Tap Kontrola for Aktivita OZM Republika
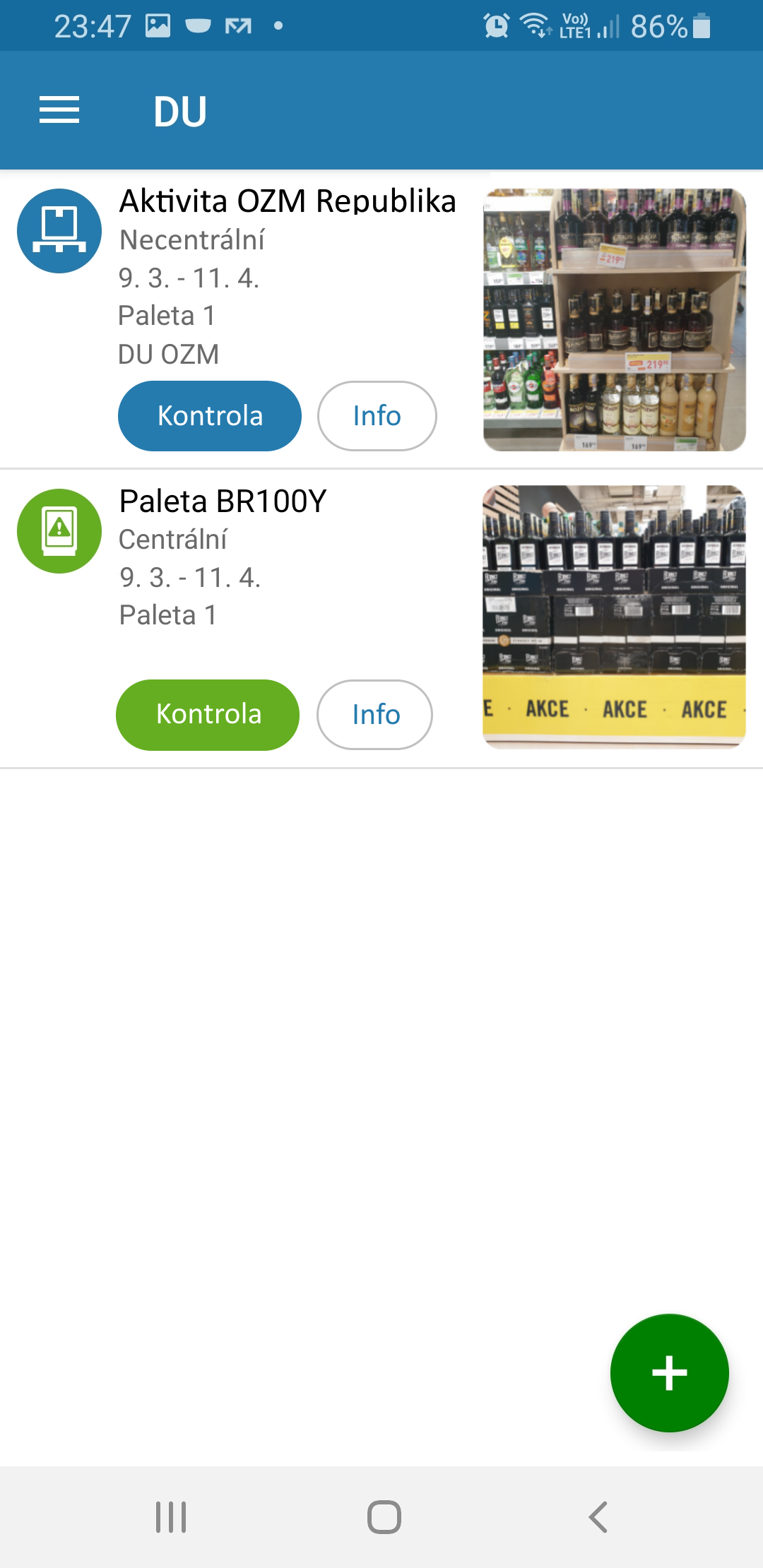This screenshot has height=1568, width=763. (x=210, y=416)
